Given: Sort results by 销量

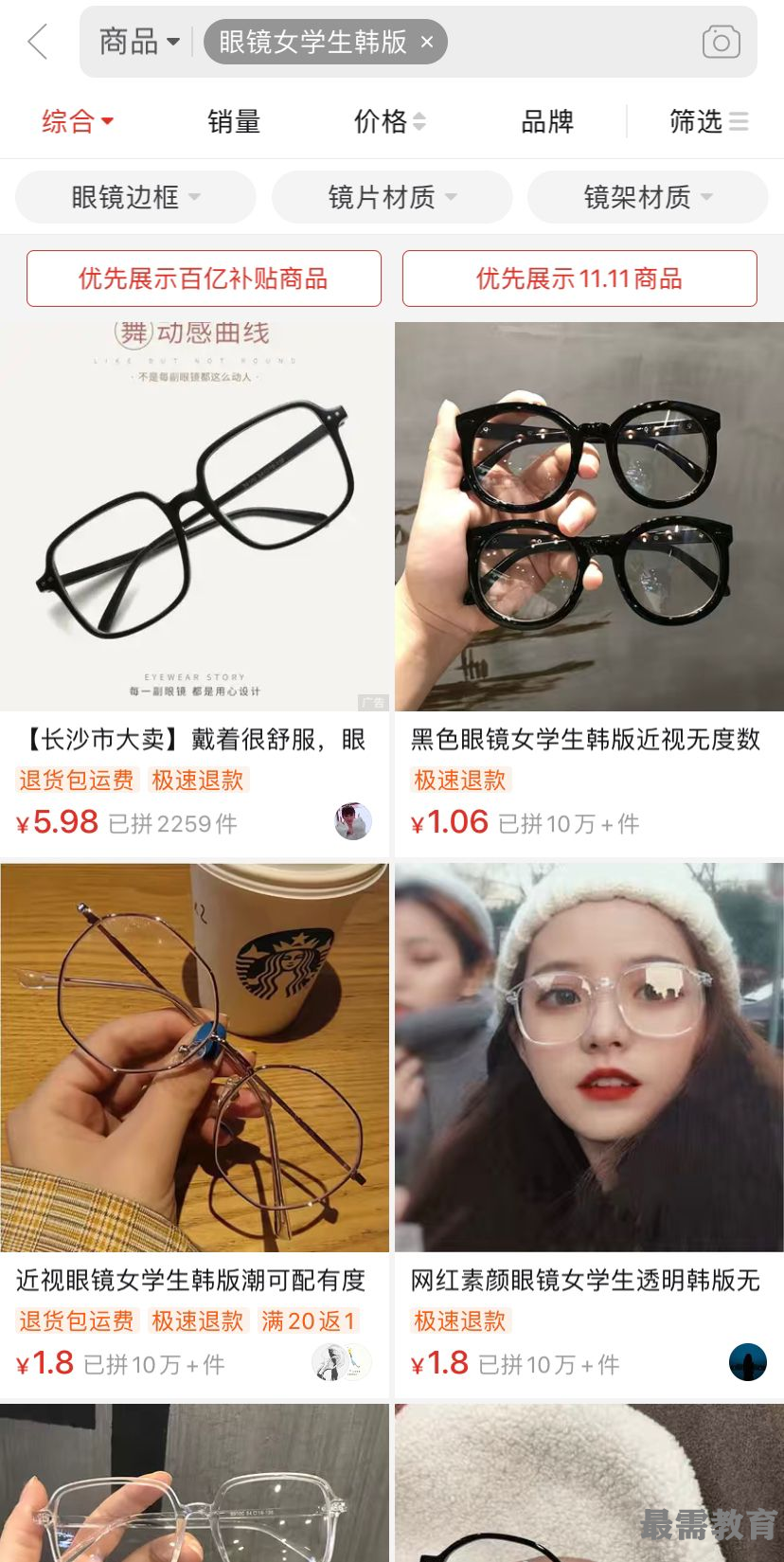Looking at the screenshot, I should pyautogui.click(x=234, y=121).
